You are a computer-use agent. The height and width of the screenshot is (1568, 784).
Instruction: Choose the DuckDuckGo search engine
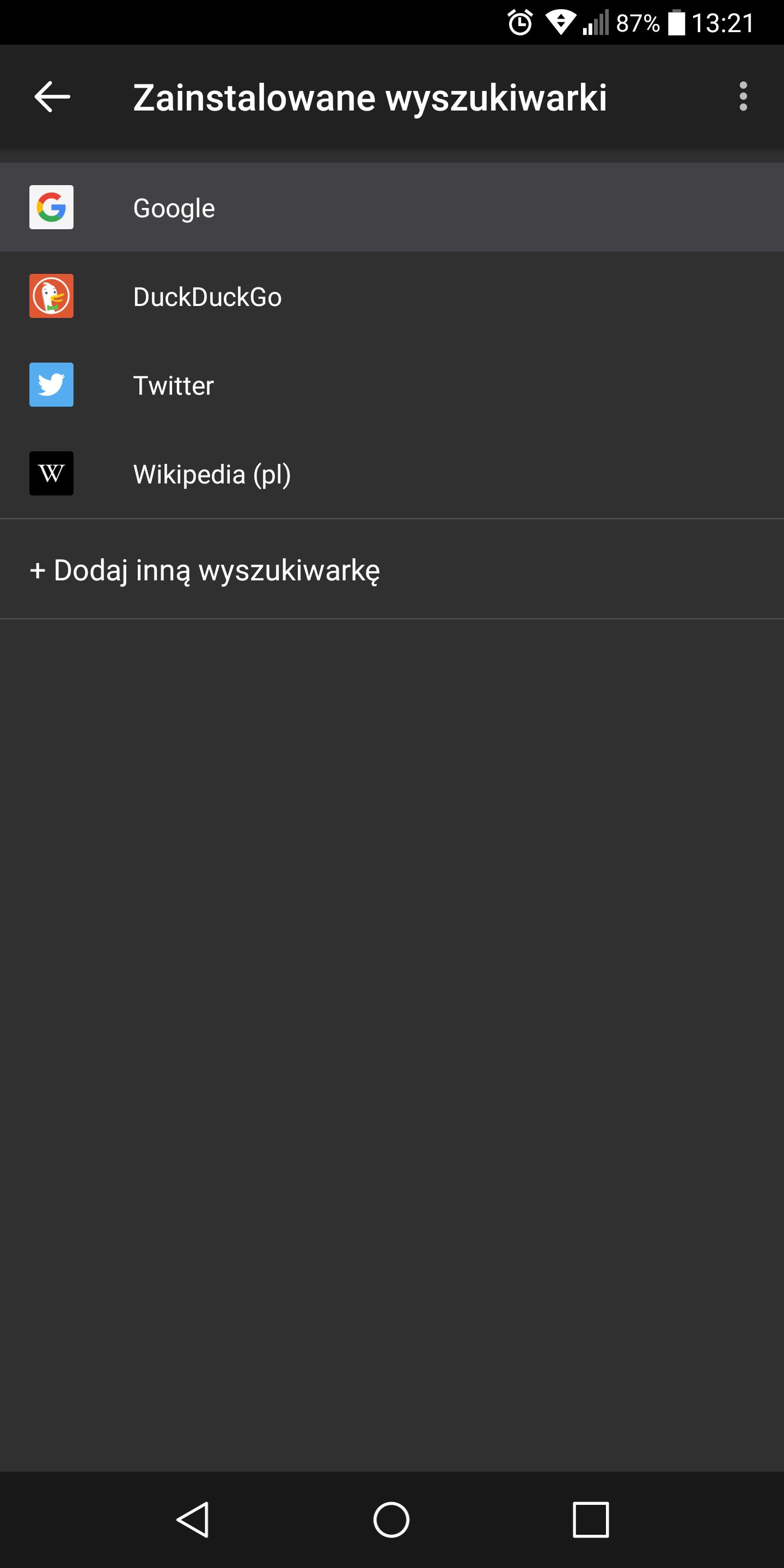tap(392, 296)
